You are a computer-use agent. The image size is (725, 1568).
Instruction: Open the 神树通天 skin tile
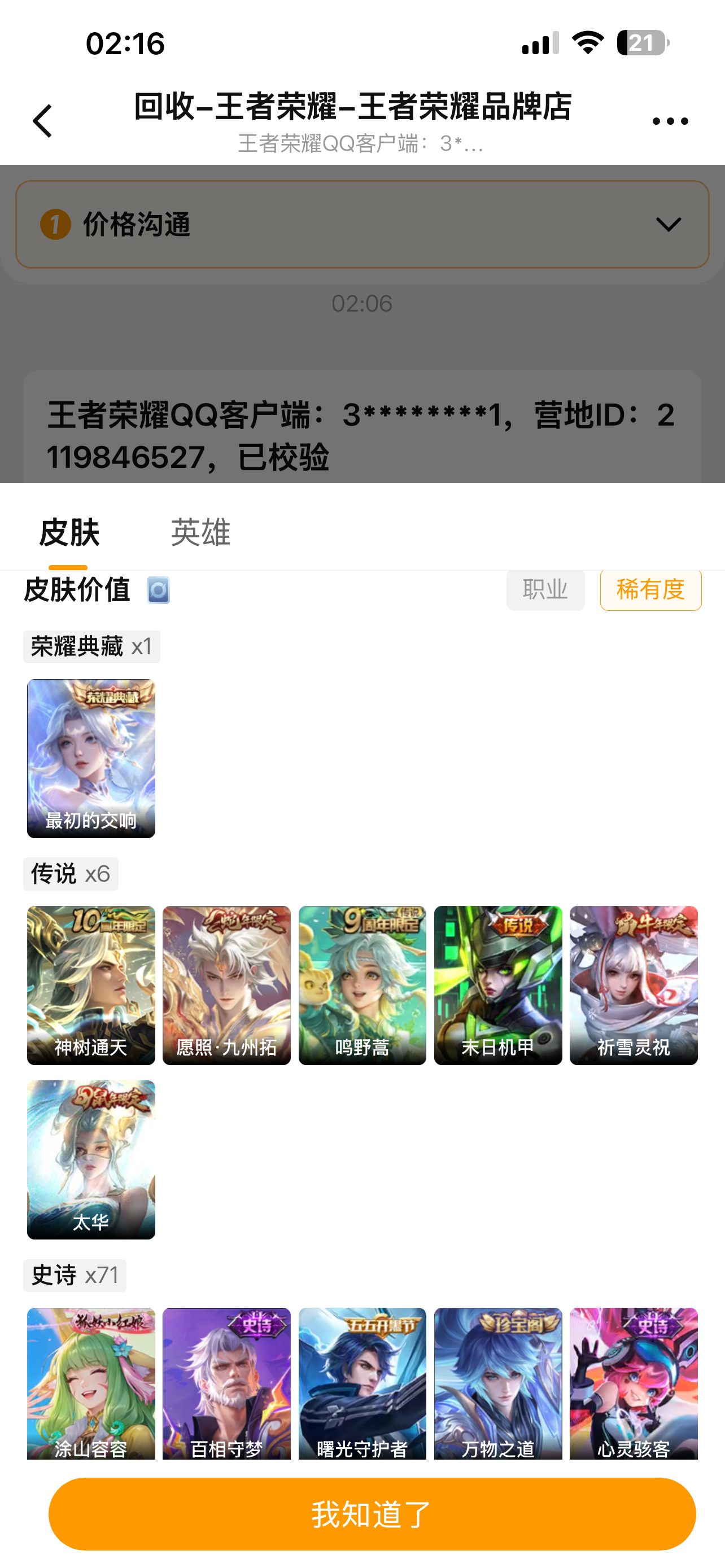click(x=91, y=984)
